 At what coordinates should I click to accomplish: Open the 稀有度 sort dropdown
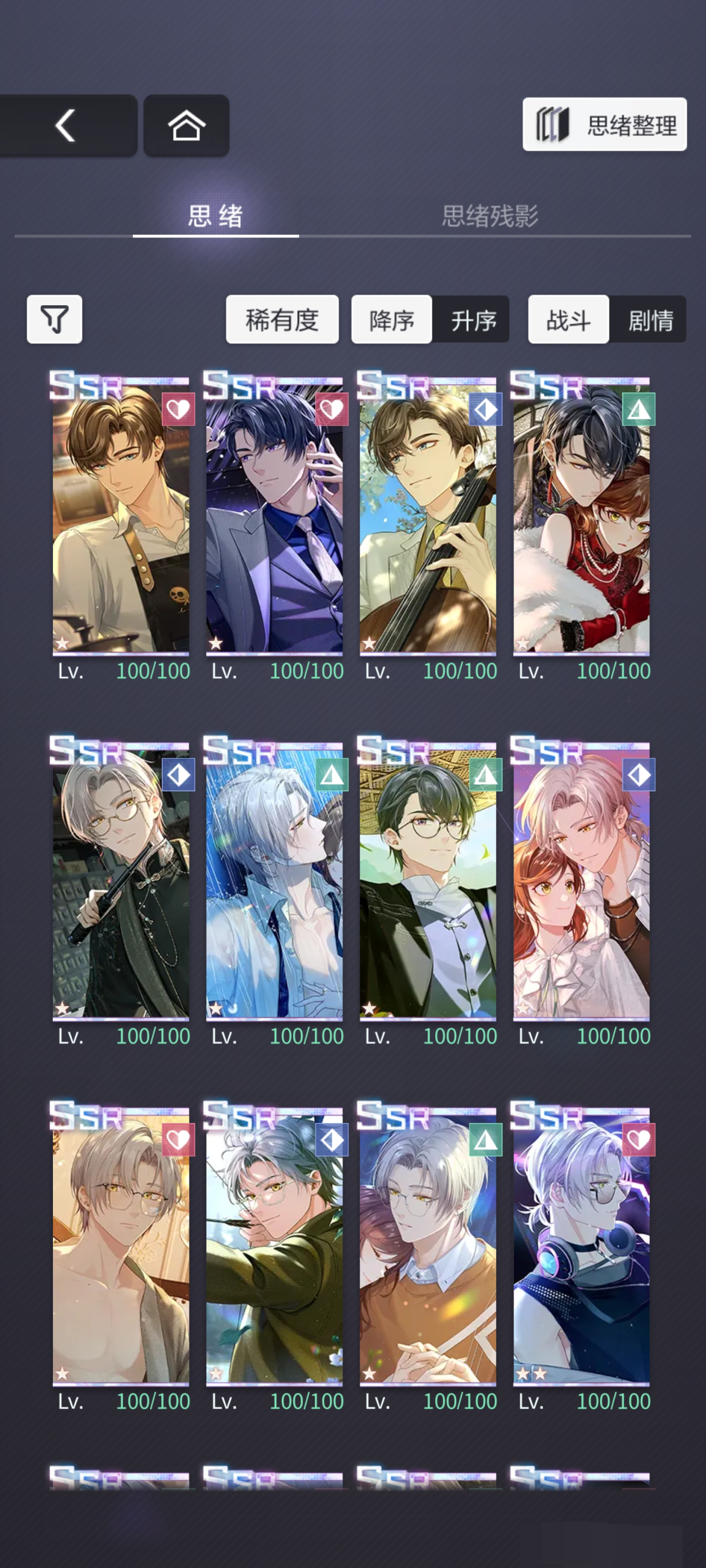pyautogui.click(x=282, y=320)
